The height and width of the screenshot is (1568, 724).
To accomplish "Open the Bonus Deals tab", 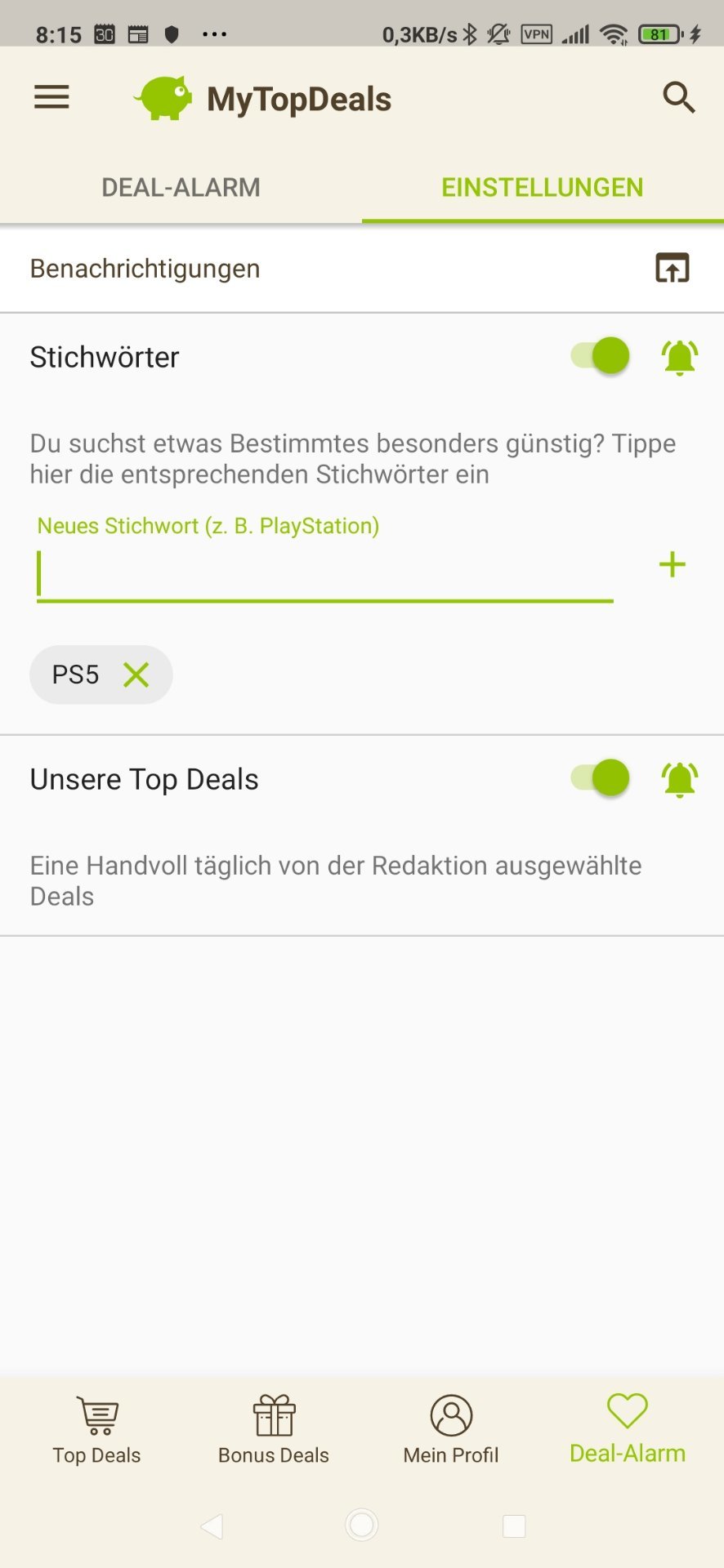I will [274, 1428].
